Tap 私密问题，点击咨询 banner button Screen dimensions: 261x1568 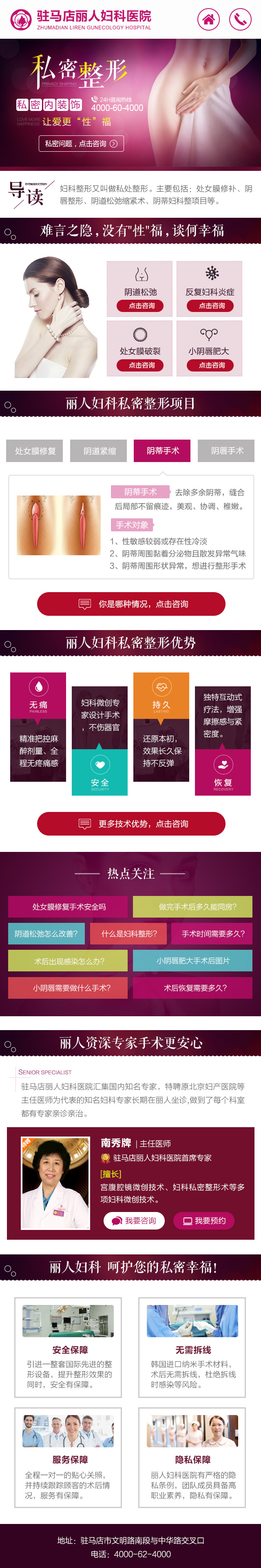(82, 144)
